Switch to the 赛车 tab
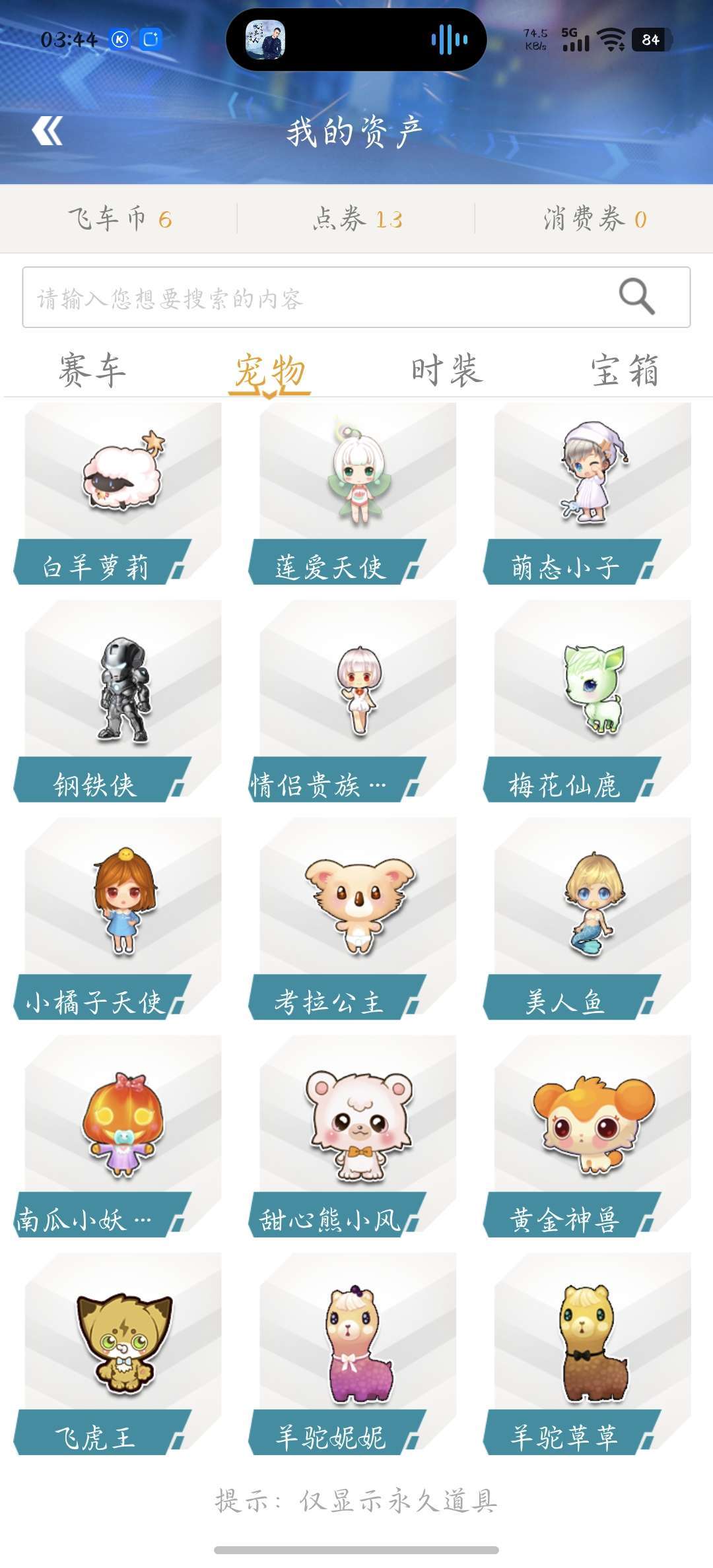The height and width of the screenshot is (1568, 713). pyautogui.click(x=92, y=370)
